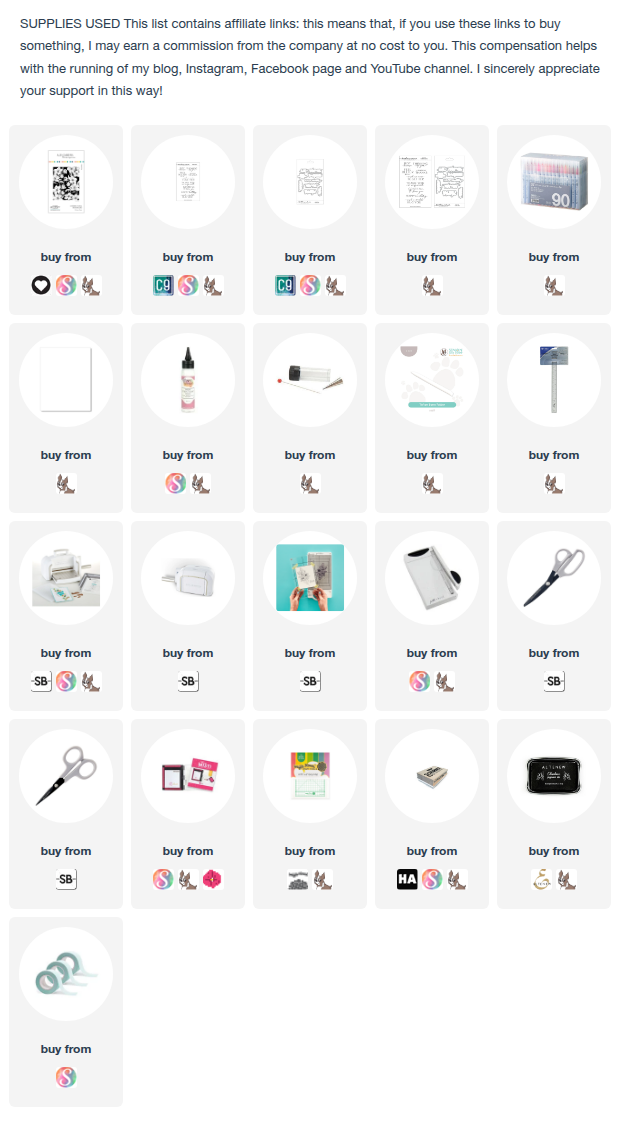Open the paw print tool product tile
Screen dimensions: 620x1127
click(x=431, y=379)
